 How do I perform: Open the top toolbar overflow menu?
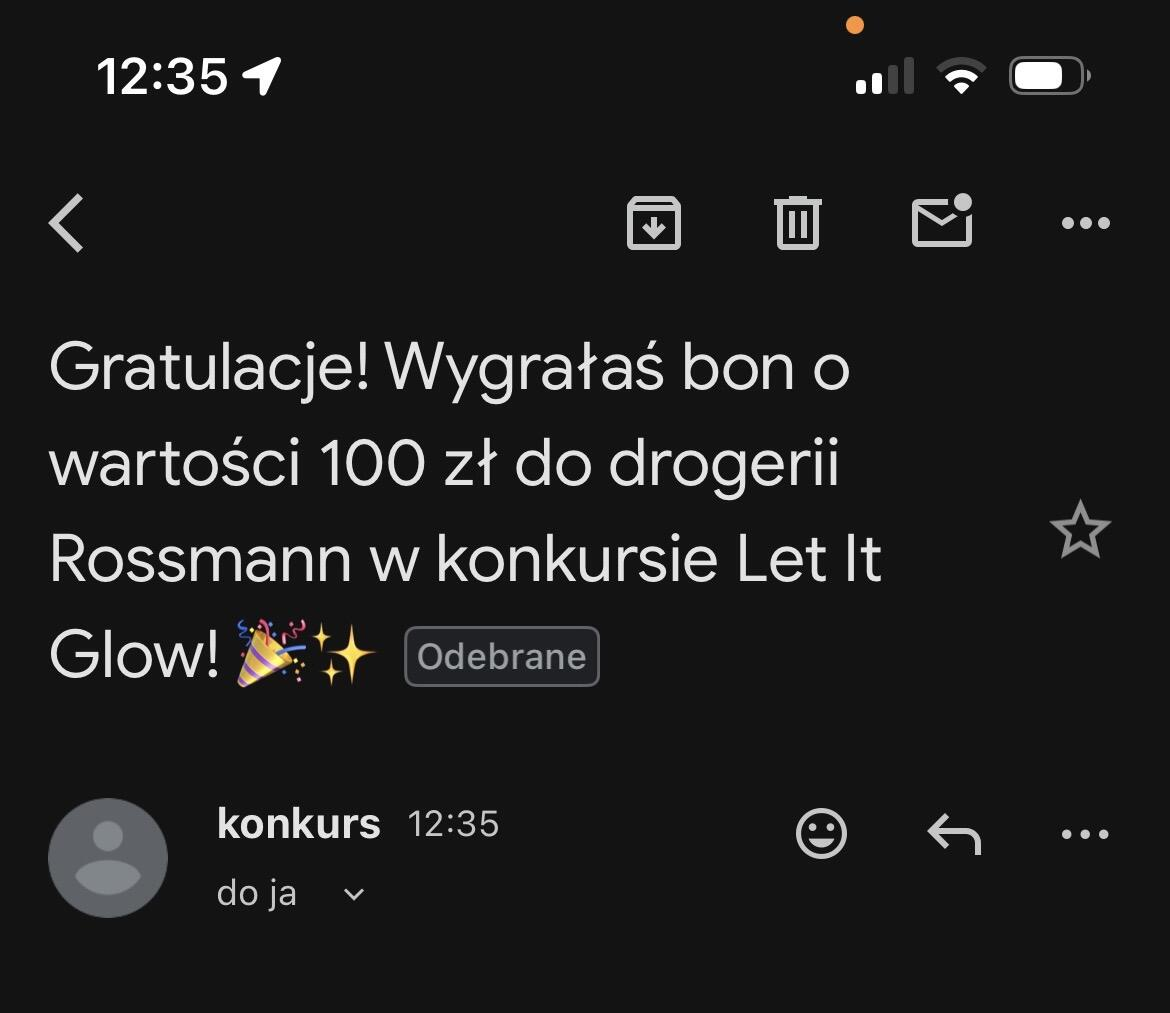(1085, 223)
